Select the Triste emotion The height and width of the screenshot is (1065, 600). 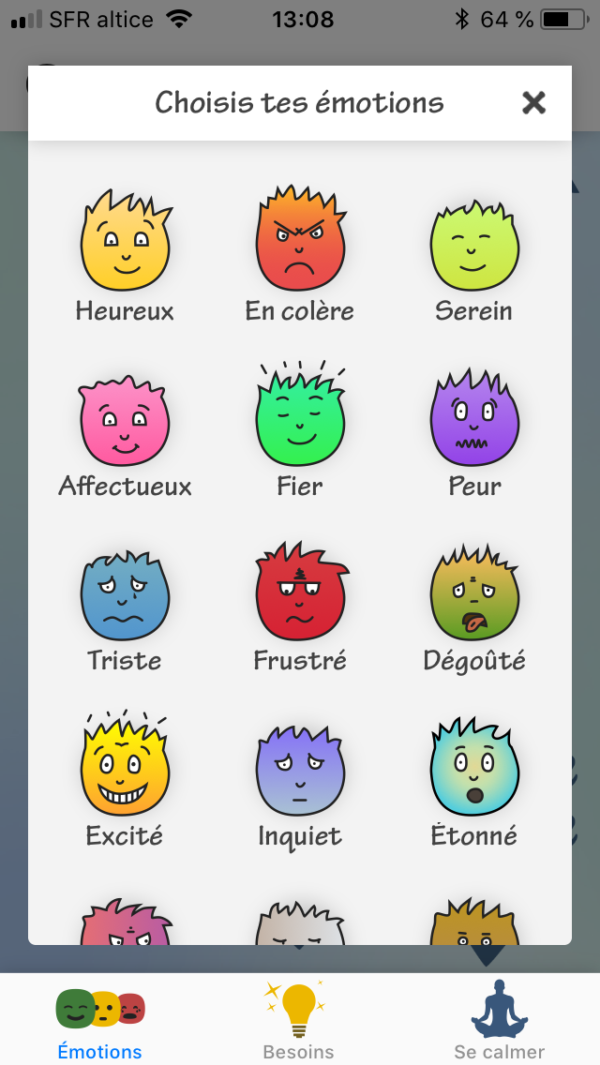(x=125, y=596)
